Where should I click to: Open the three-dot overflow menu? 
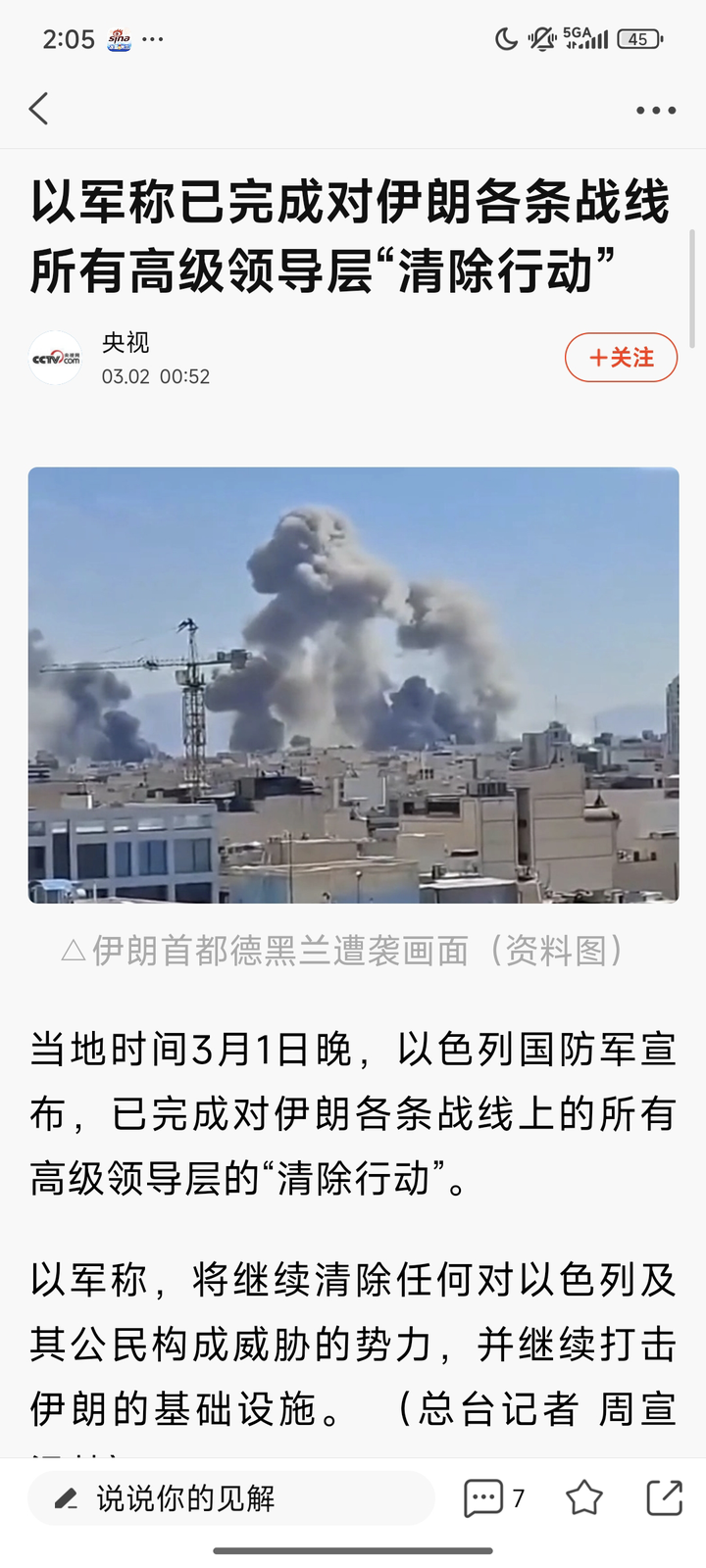click(655, 110)
